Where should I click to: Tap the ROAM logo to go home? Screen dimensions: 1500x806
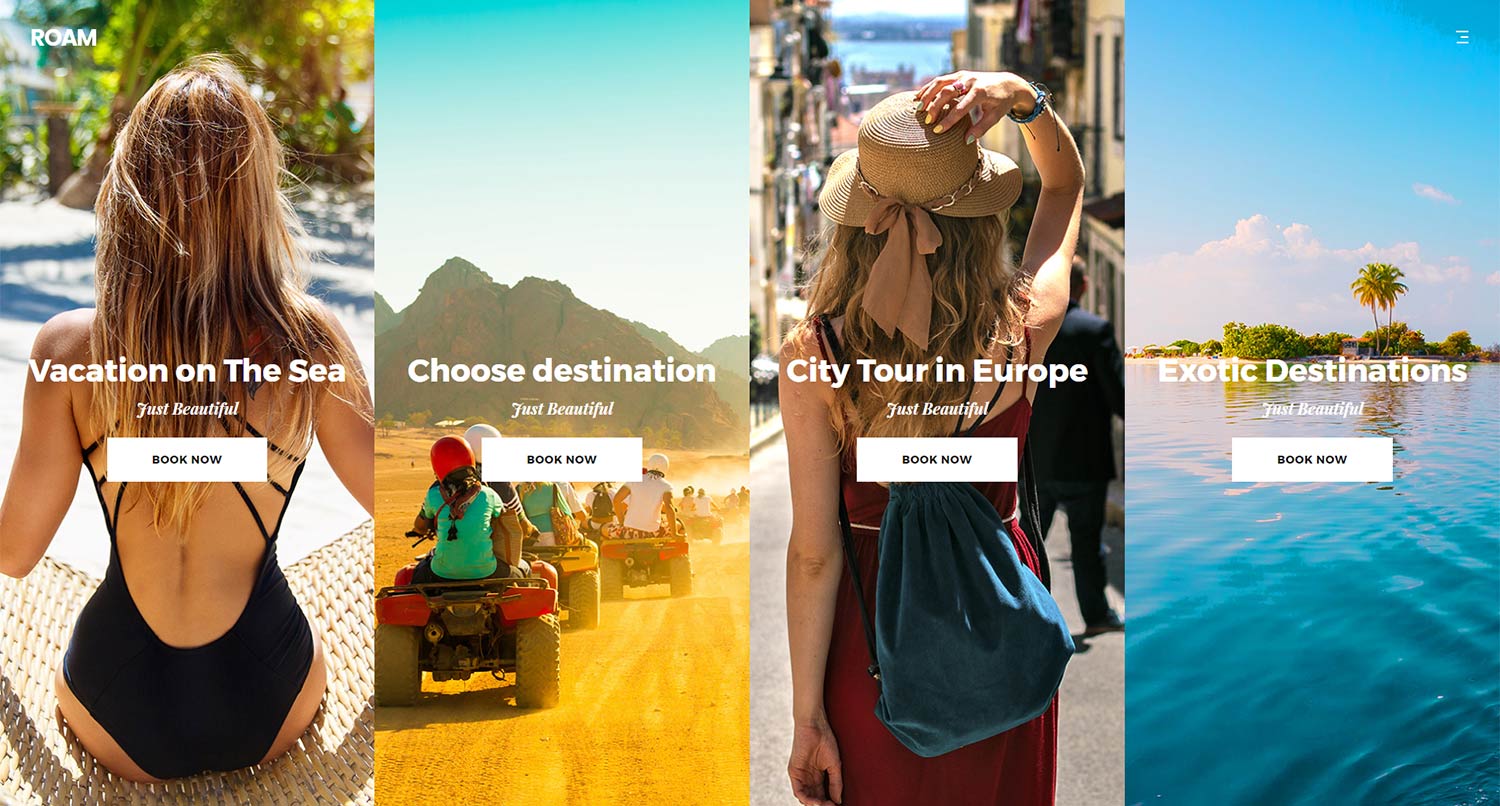[63, 38]
